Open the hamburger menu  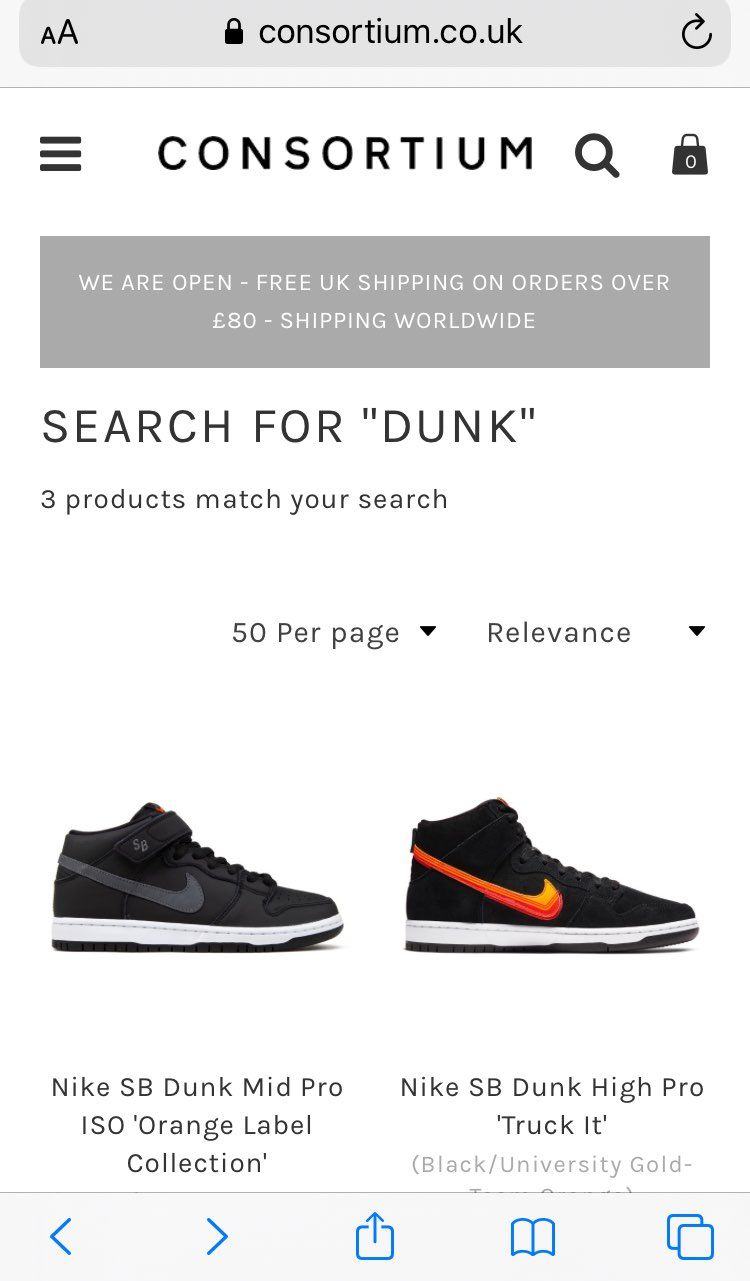(61, 154)
